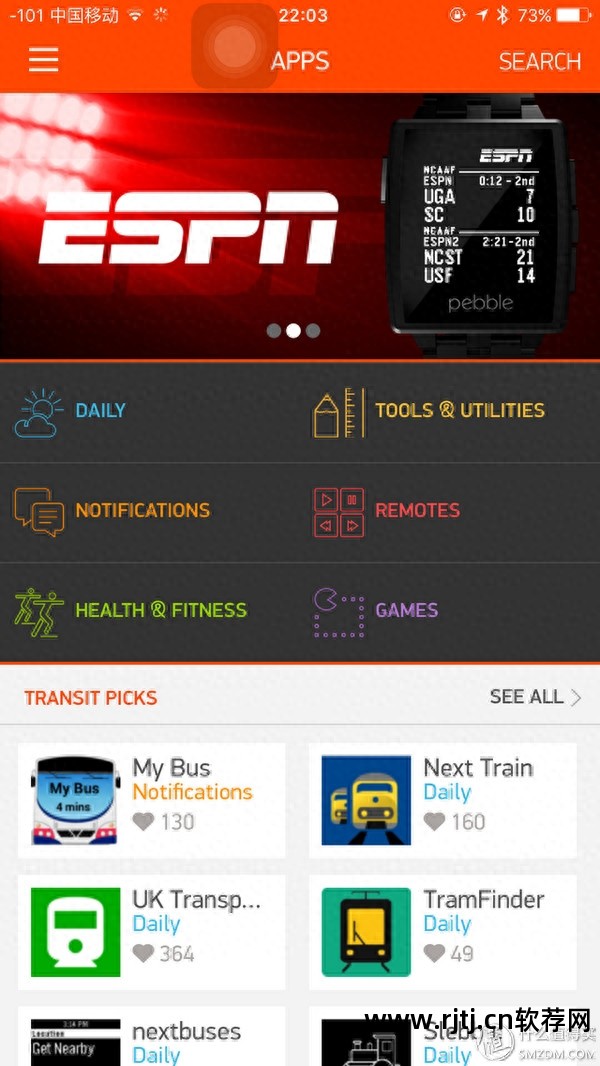
Task: Open the ESPN featured banner
Action: tap(300, 225)
